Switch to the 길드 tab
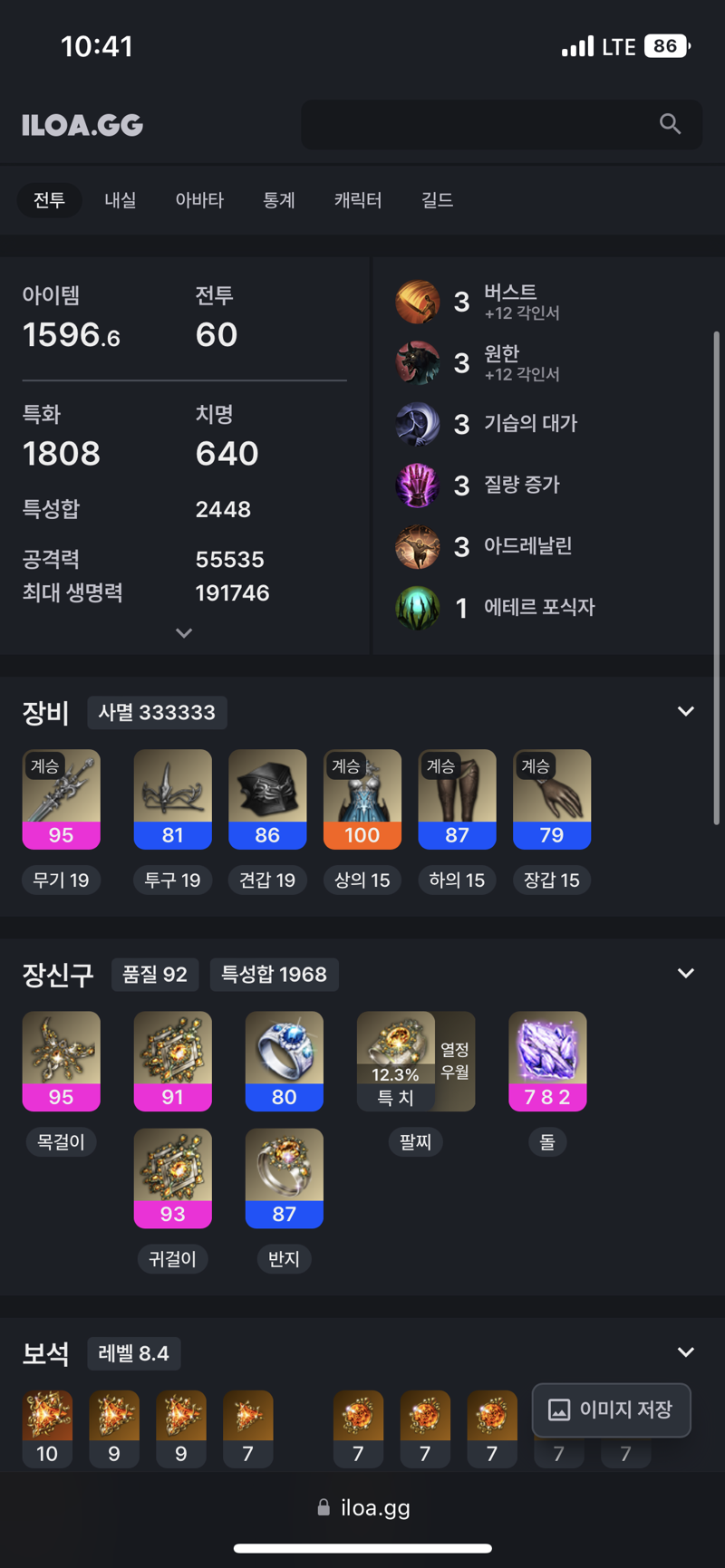 pyautogui.click(x=437, y=200)
